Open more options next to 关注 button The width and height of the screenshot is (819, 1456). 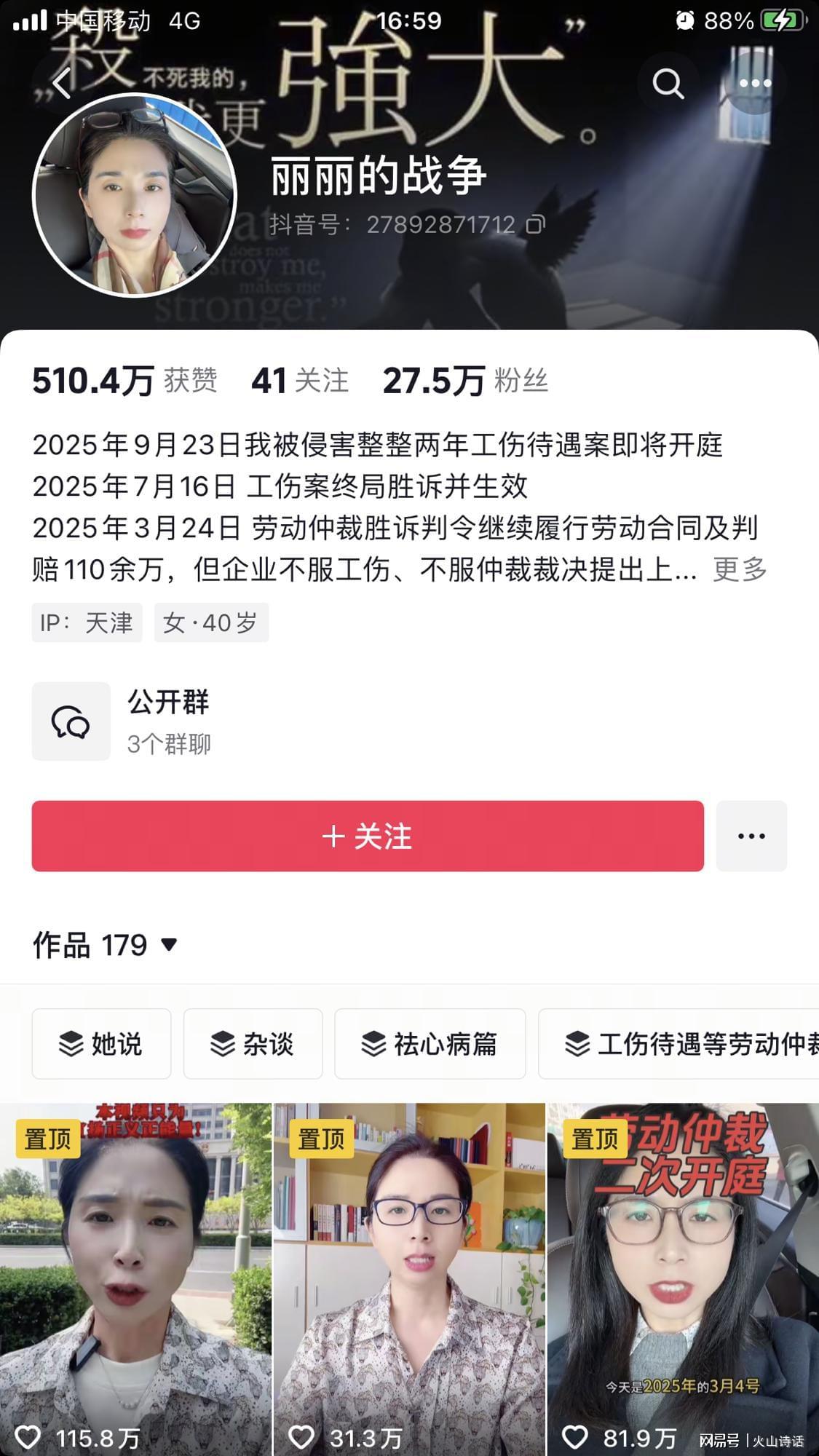pos(751,836)
